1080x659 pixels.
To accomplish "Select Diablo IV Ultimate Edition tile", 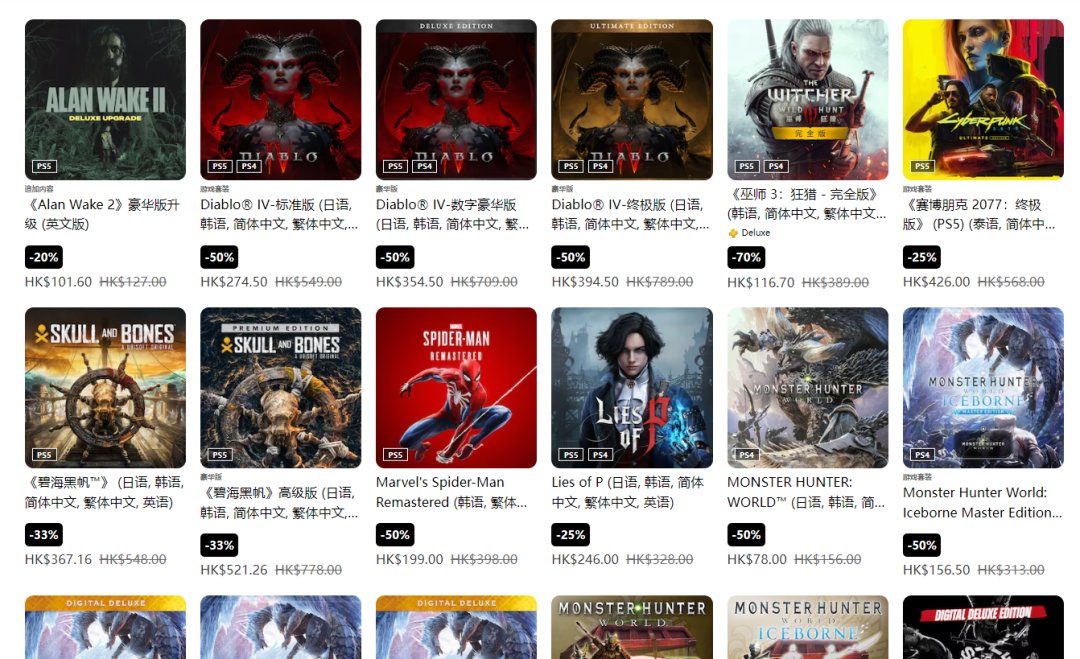I will tap(632, 100).
